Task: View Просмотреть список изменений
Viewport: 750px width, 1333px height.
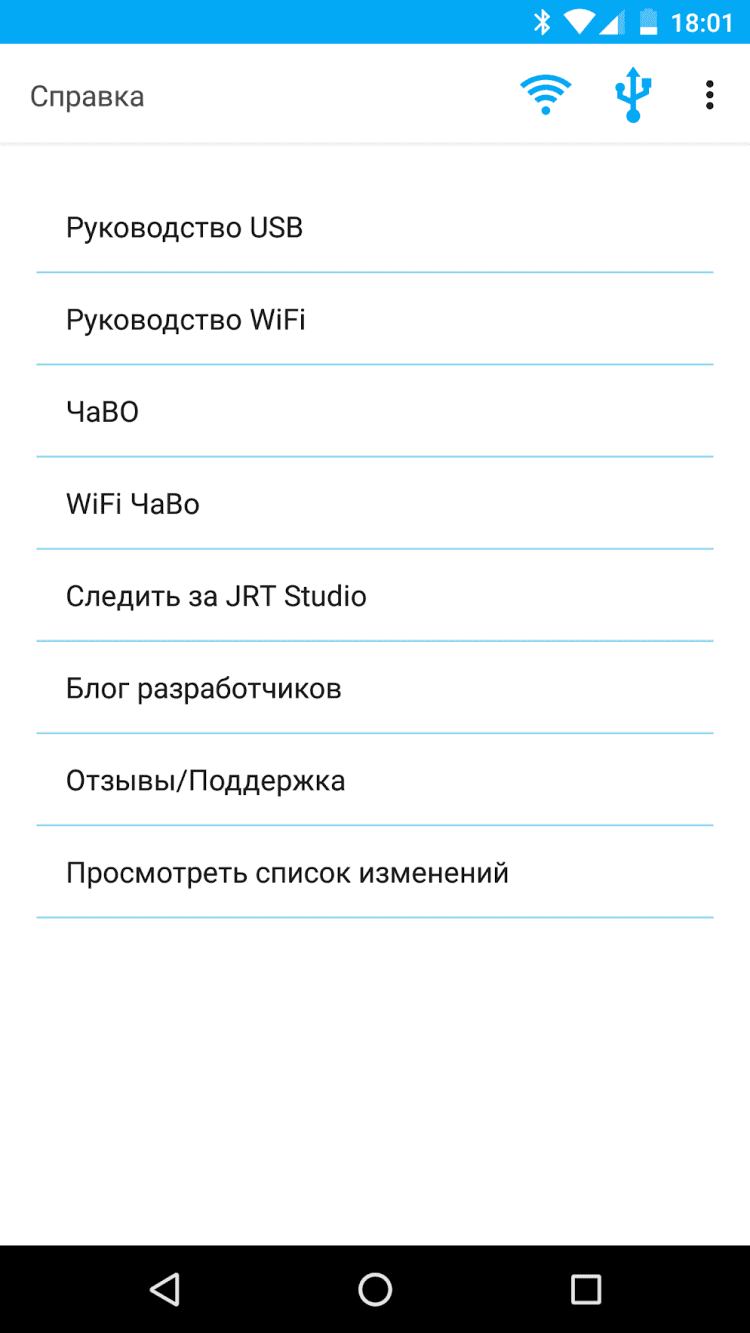Action: [x=374, y=873]
